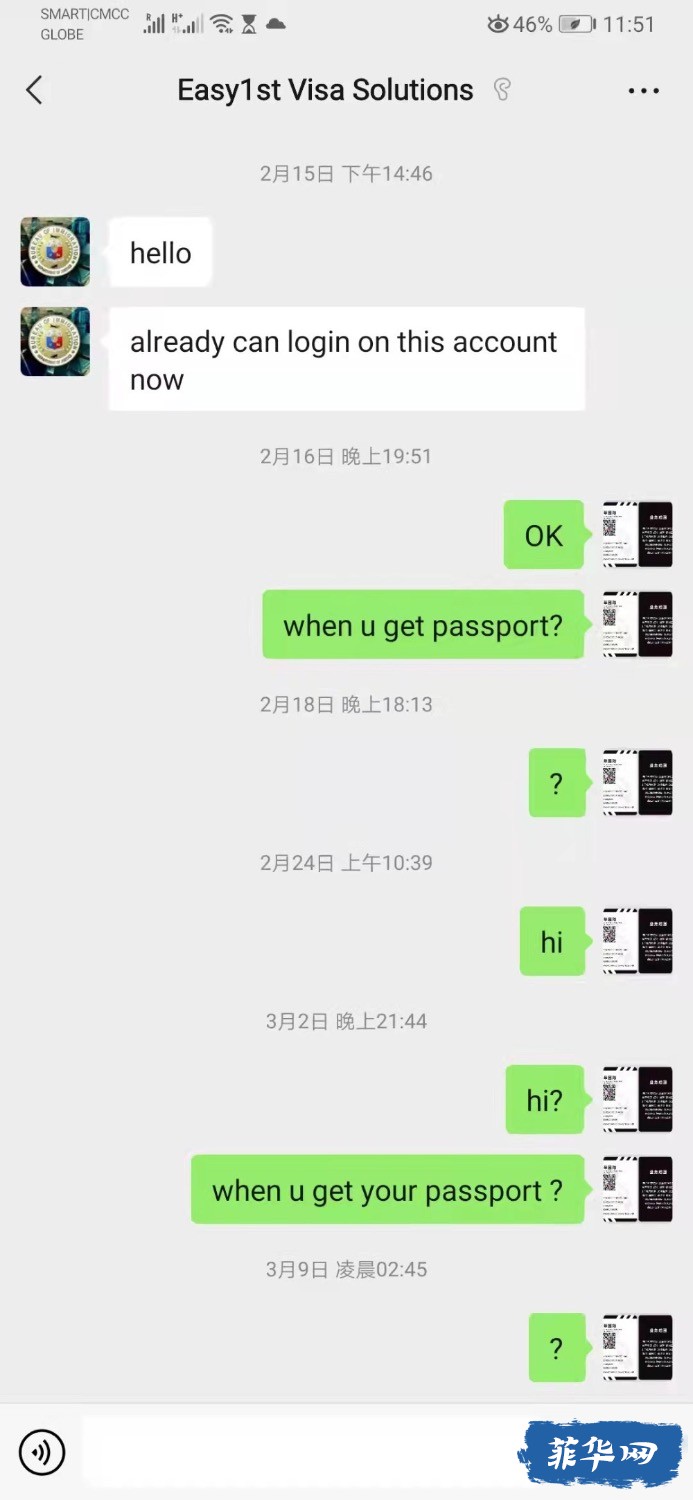Viewport: 693px width, 1500px height.
Task: Focus the message text field
Action: point(300,1451)
